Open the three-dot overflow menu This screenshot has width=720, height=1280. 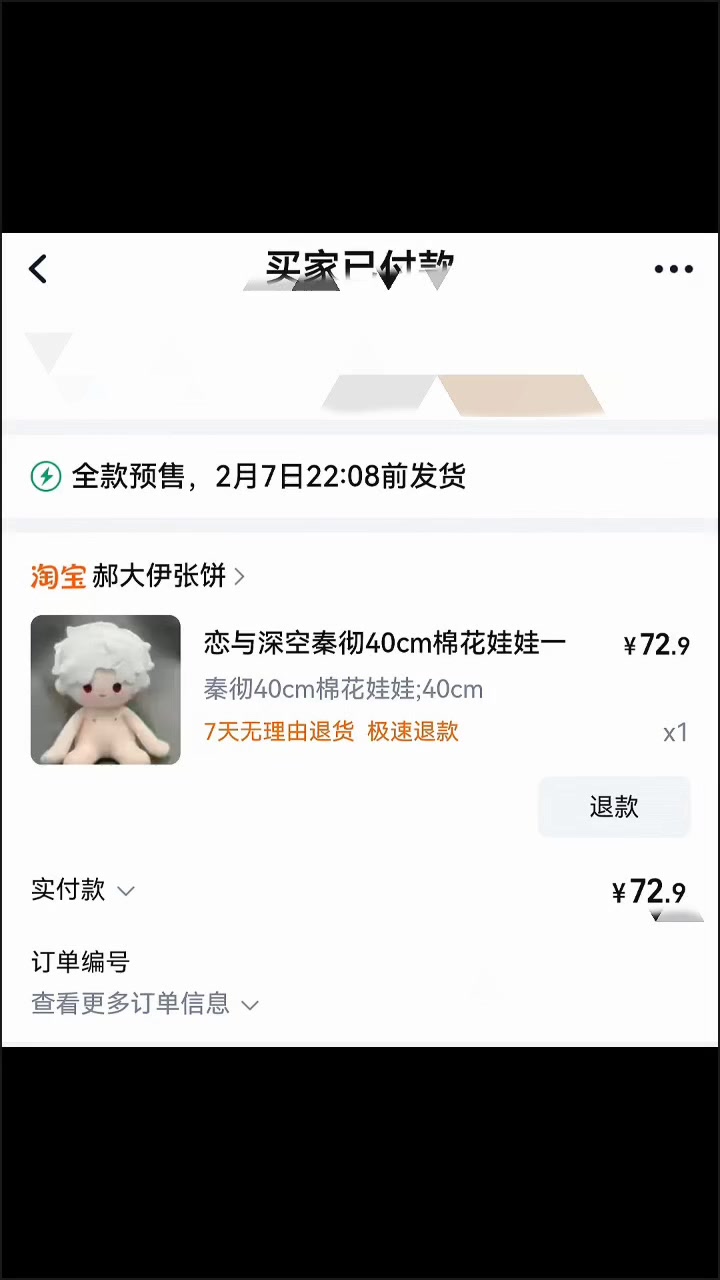coord(673,269)
